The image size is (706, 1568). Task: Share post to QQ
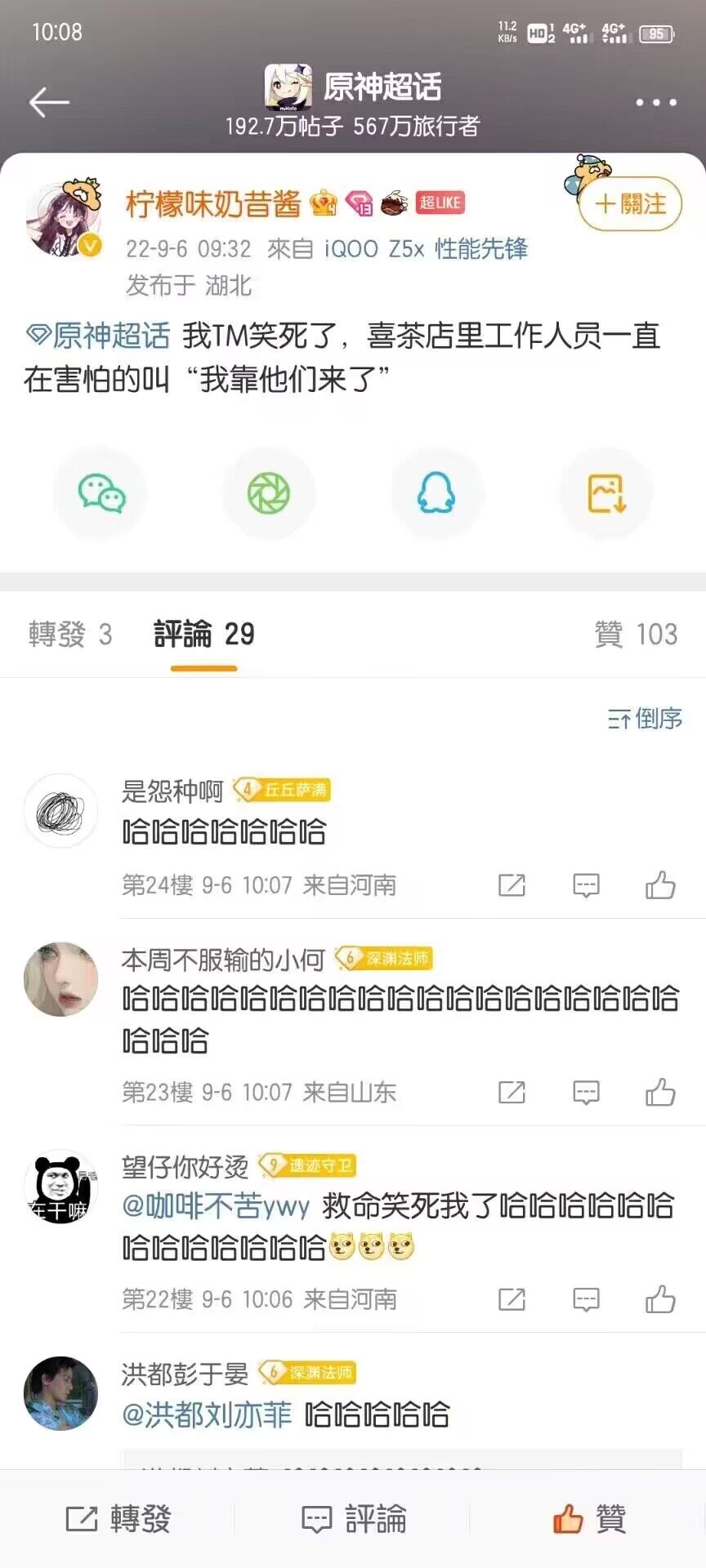(x=436, y=494)
